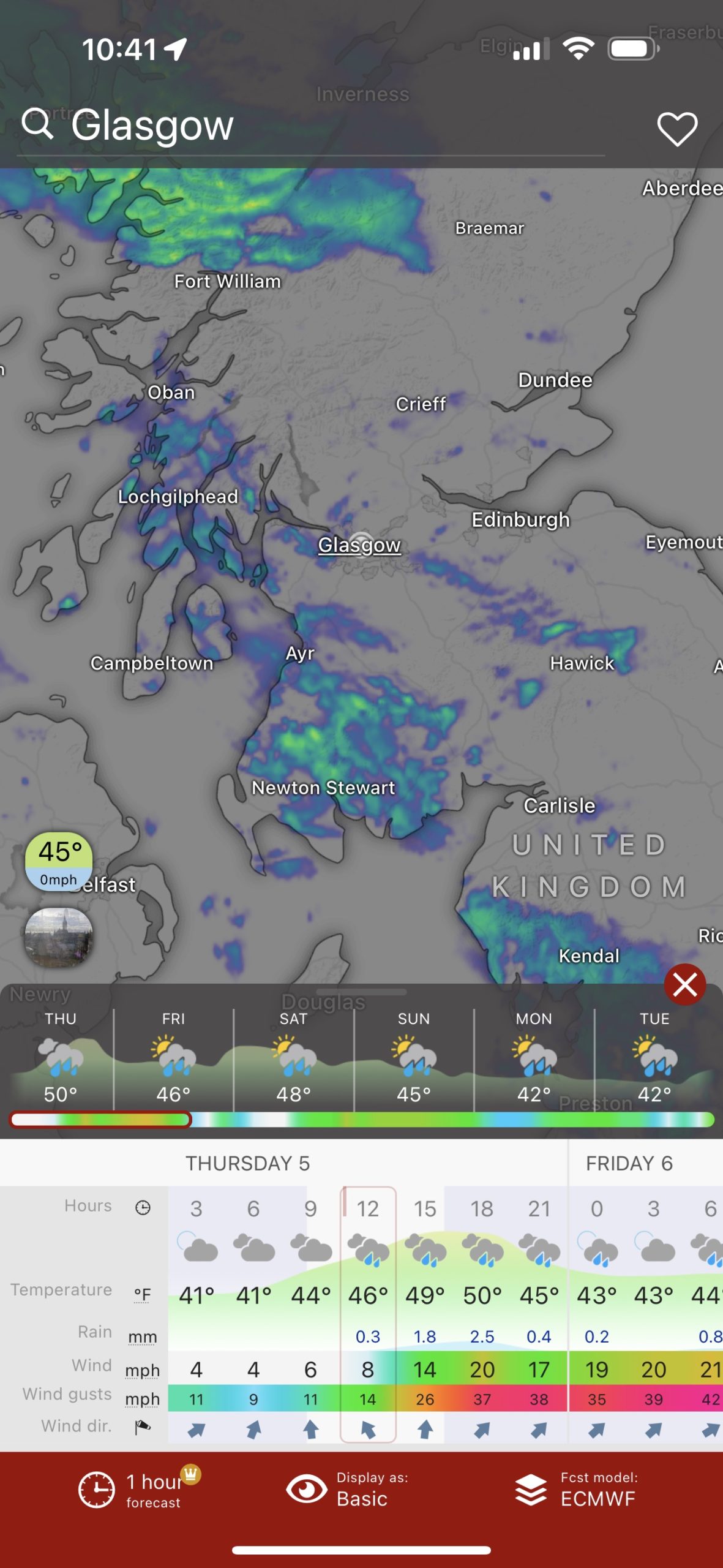Tap the 45° current conditions badge
Viewport: 723px width, 1568px height.
(x=59, y=861)
